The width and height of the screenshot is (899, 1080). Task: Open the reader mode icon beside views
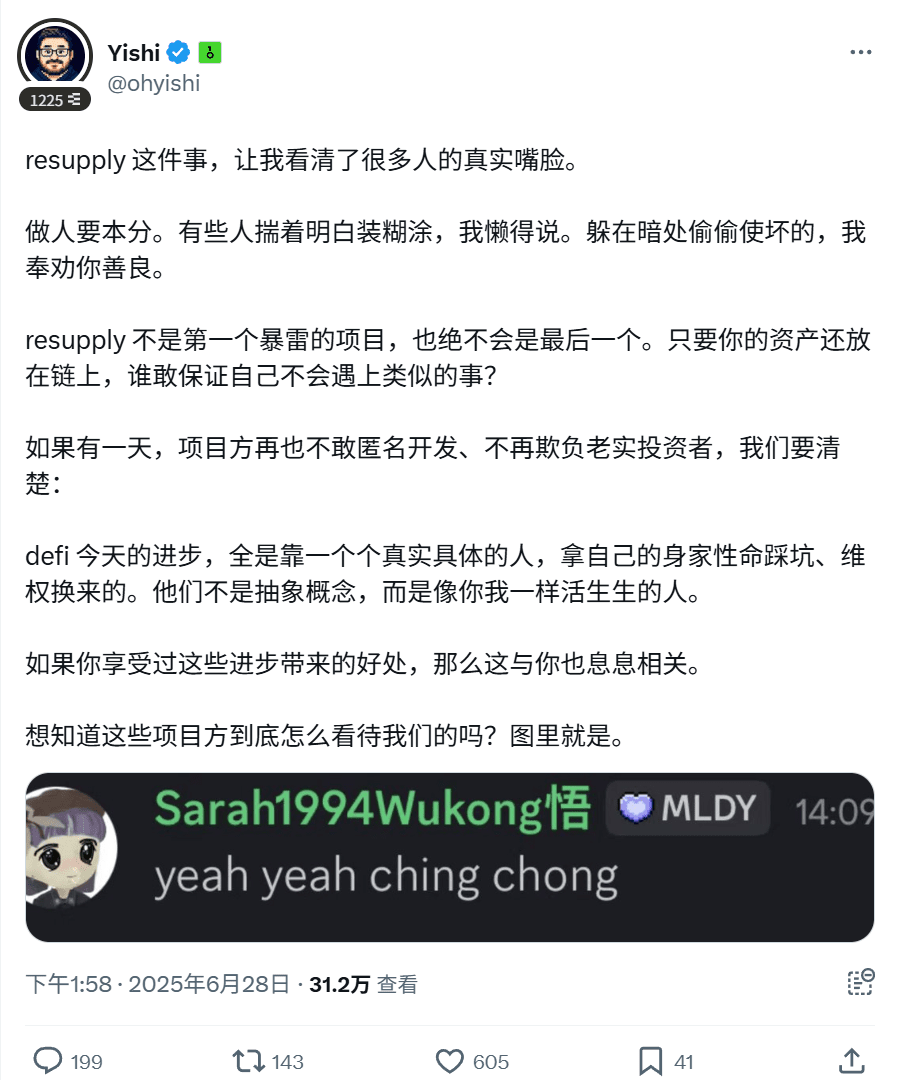[x=860, y=982]
